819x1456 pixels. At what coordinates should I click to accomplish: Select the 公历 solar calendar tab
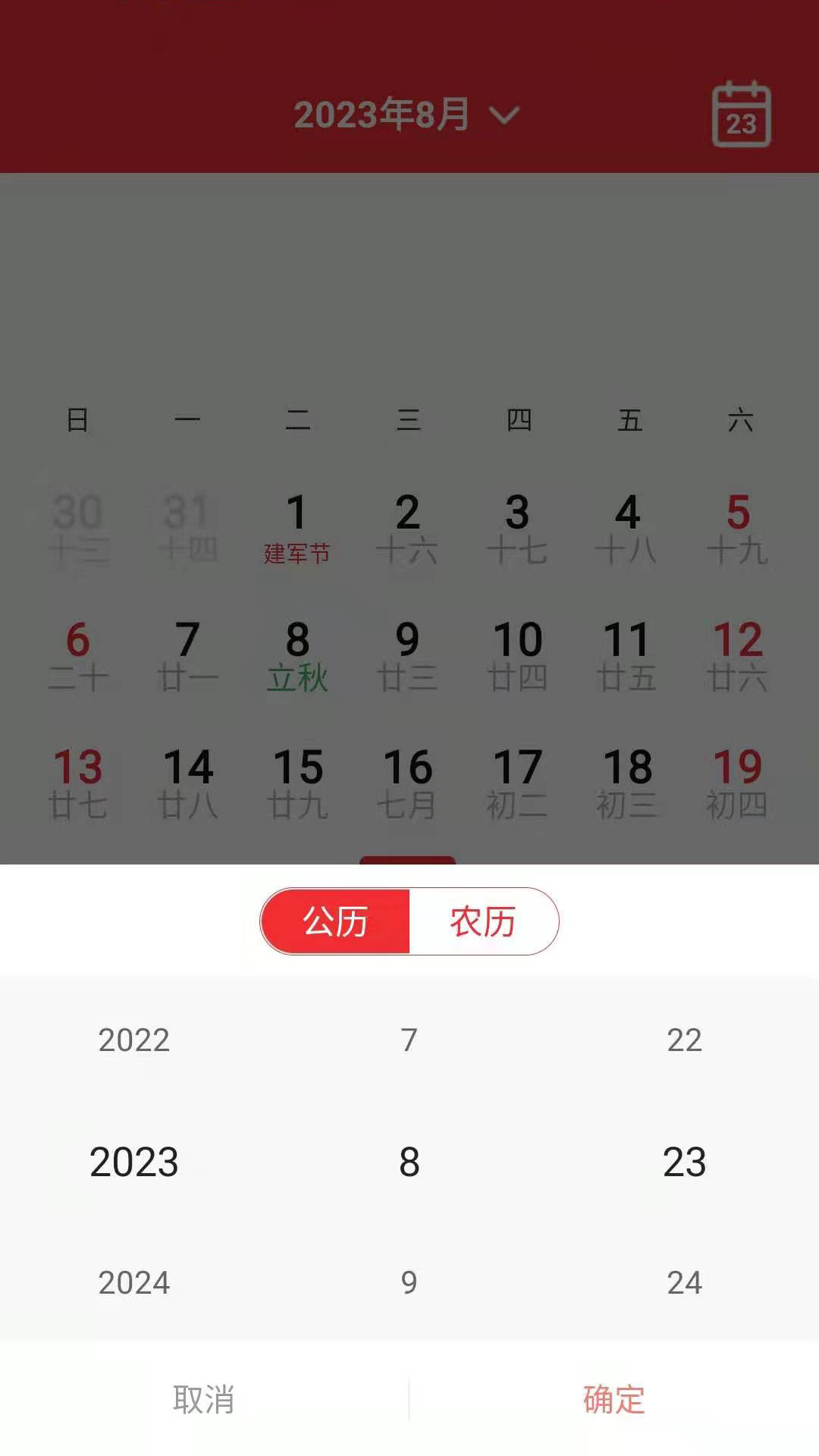pyautogui.click(x=335, y=921)
